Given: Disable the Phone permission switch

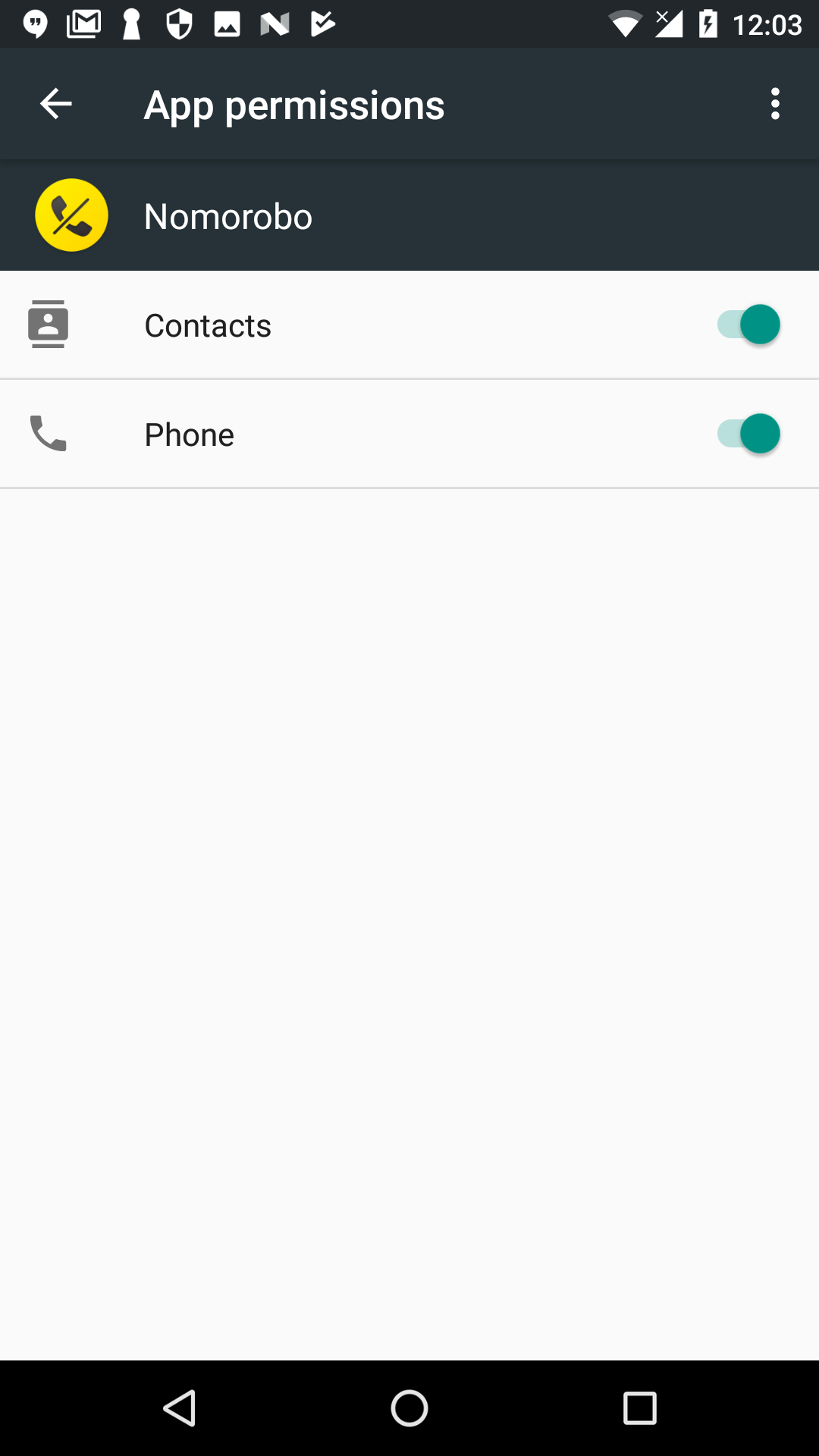Looking at the screenshot, I should coord(748,434).
